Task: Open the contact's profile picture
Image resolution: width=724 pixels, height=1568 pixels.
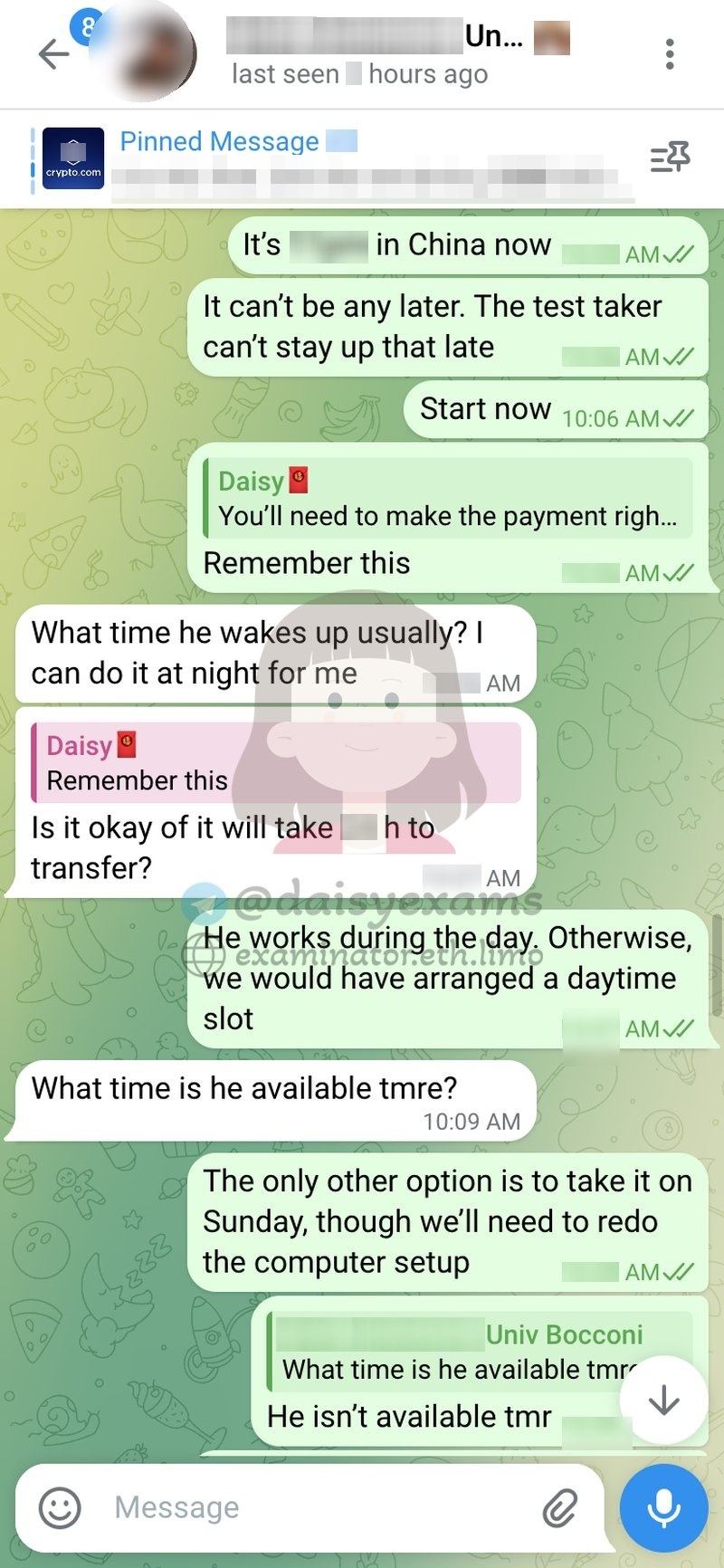Action: [149, 53]
